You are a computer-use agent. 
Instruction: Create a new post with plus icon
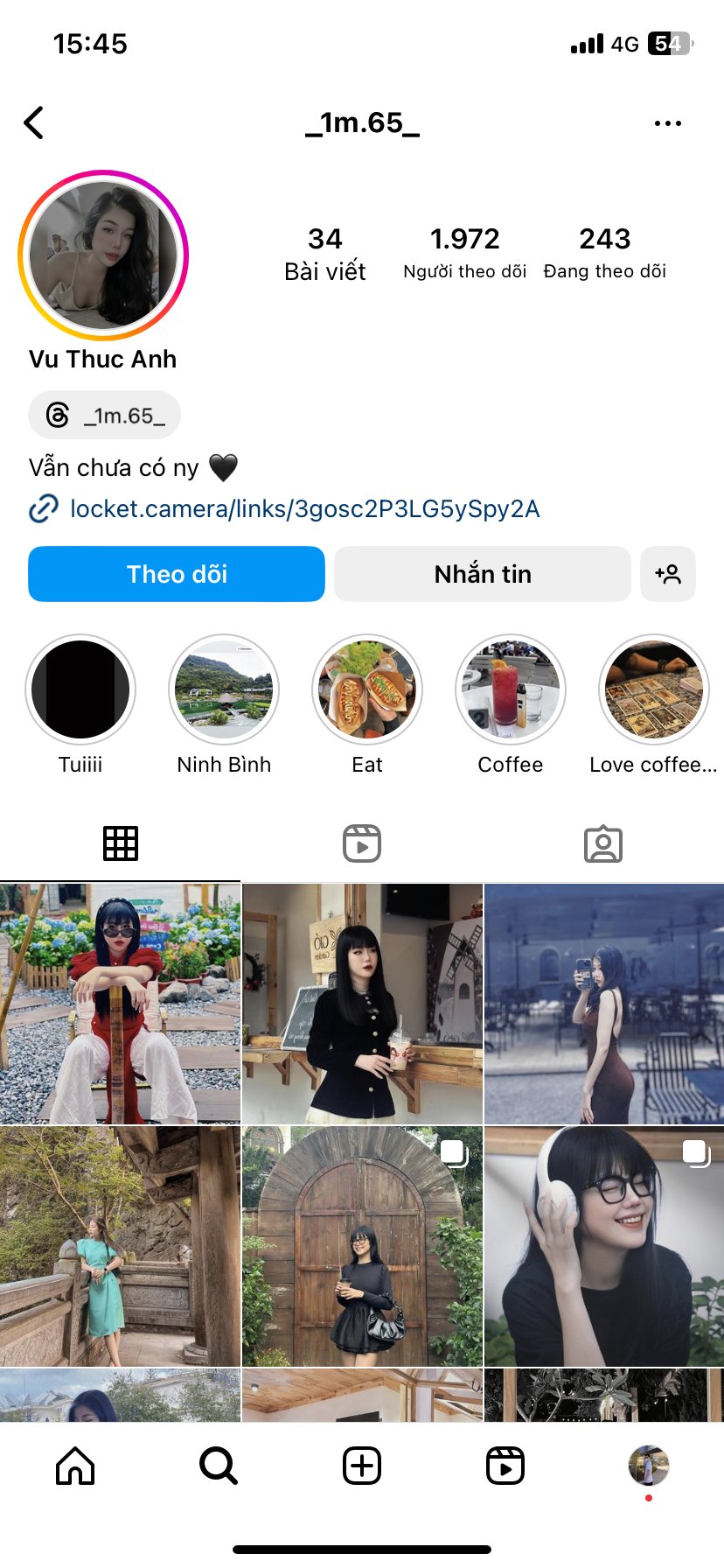pos(362,1466)
